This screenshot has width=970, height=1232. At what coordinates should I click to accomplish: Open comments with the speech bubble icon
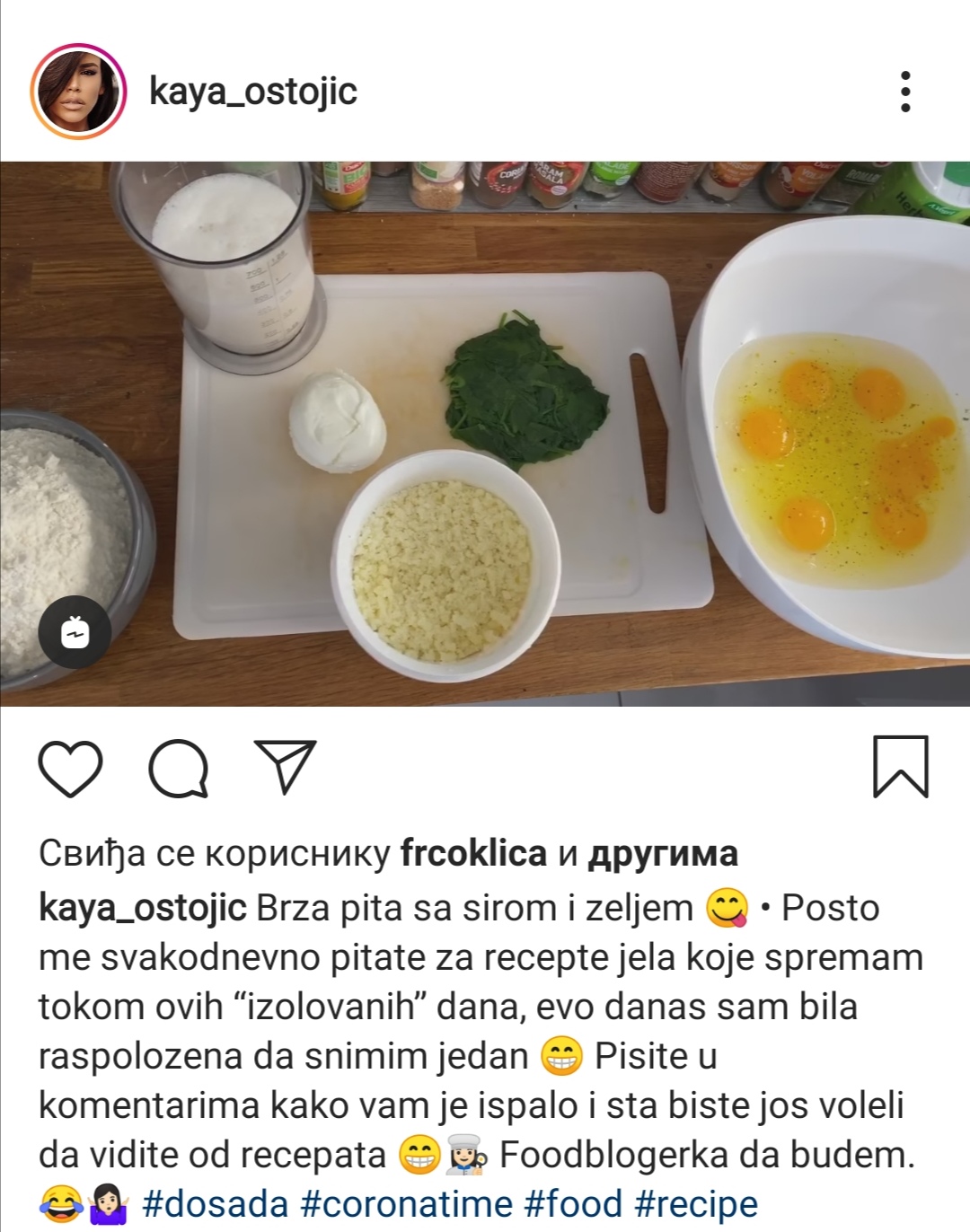tap(179, 768)
